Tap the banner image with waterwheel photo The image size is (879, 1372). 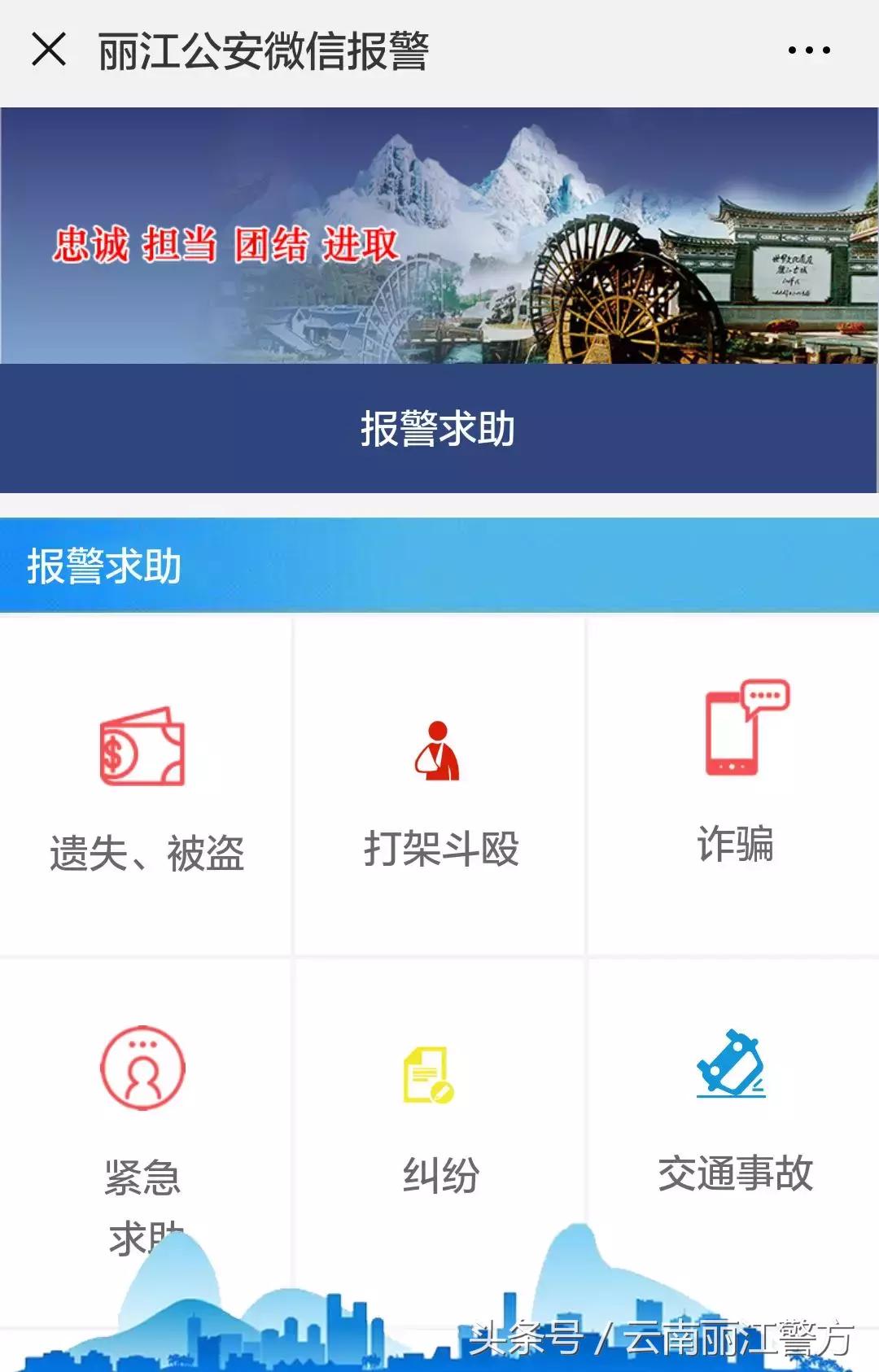[439, 236]
